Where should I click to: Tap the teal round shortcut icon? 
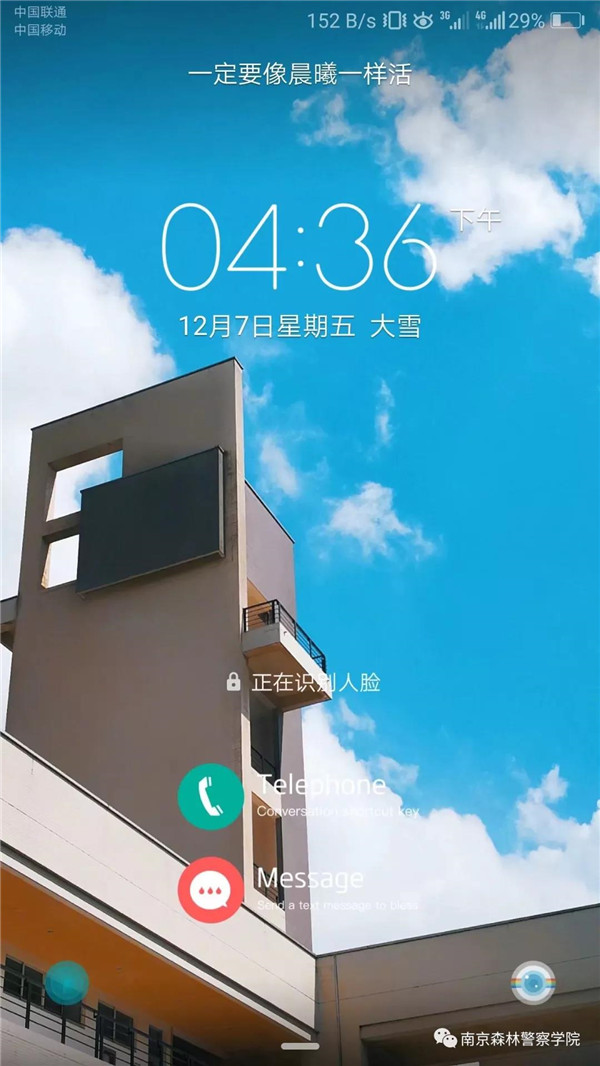(67, 983)
